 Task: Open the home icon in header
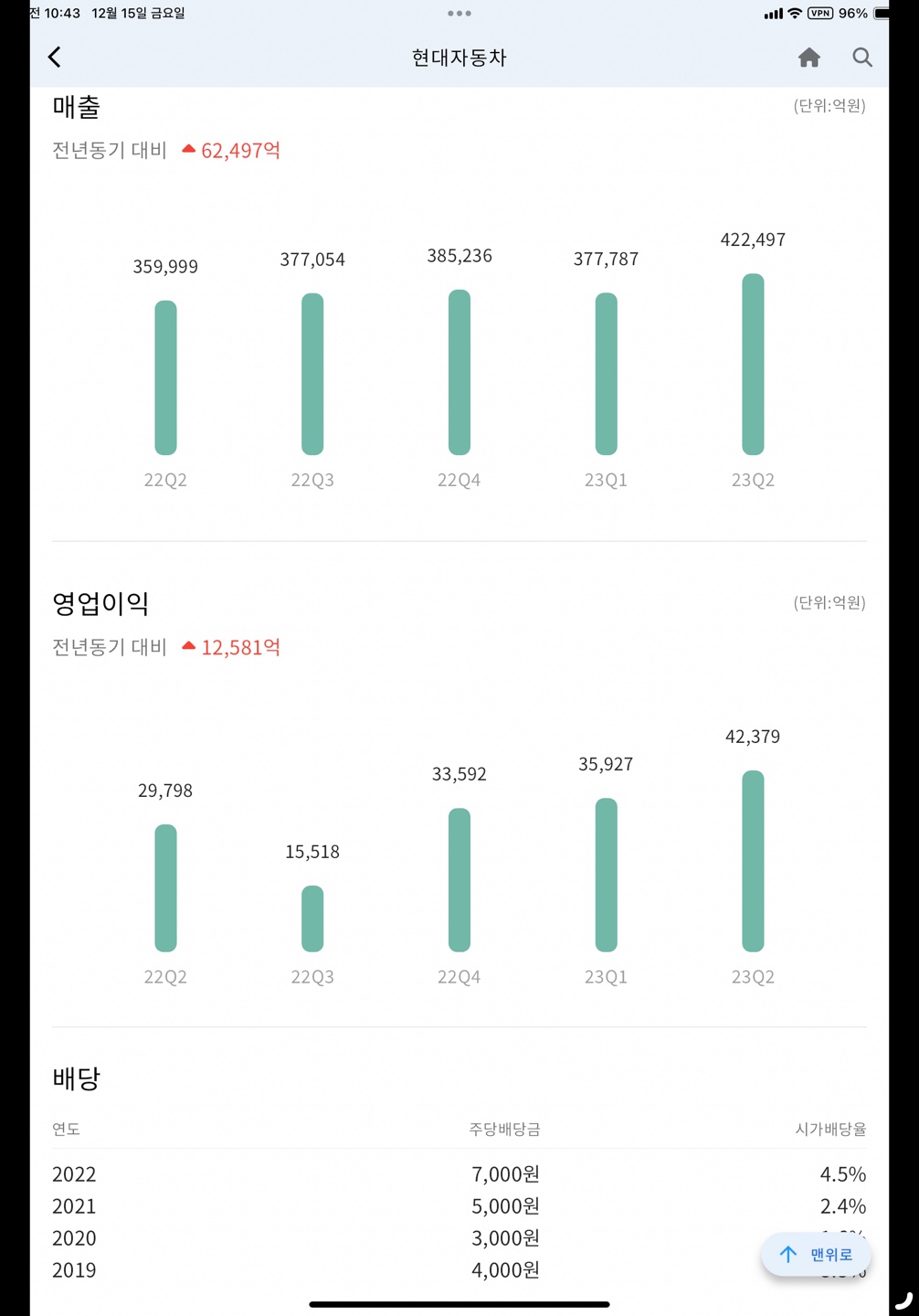[x=808, y=58]
